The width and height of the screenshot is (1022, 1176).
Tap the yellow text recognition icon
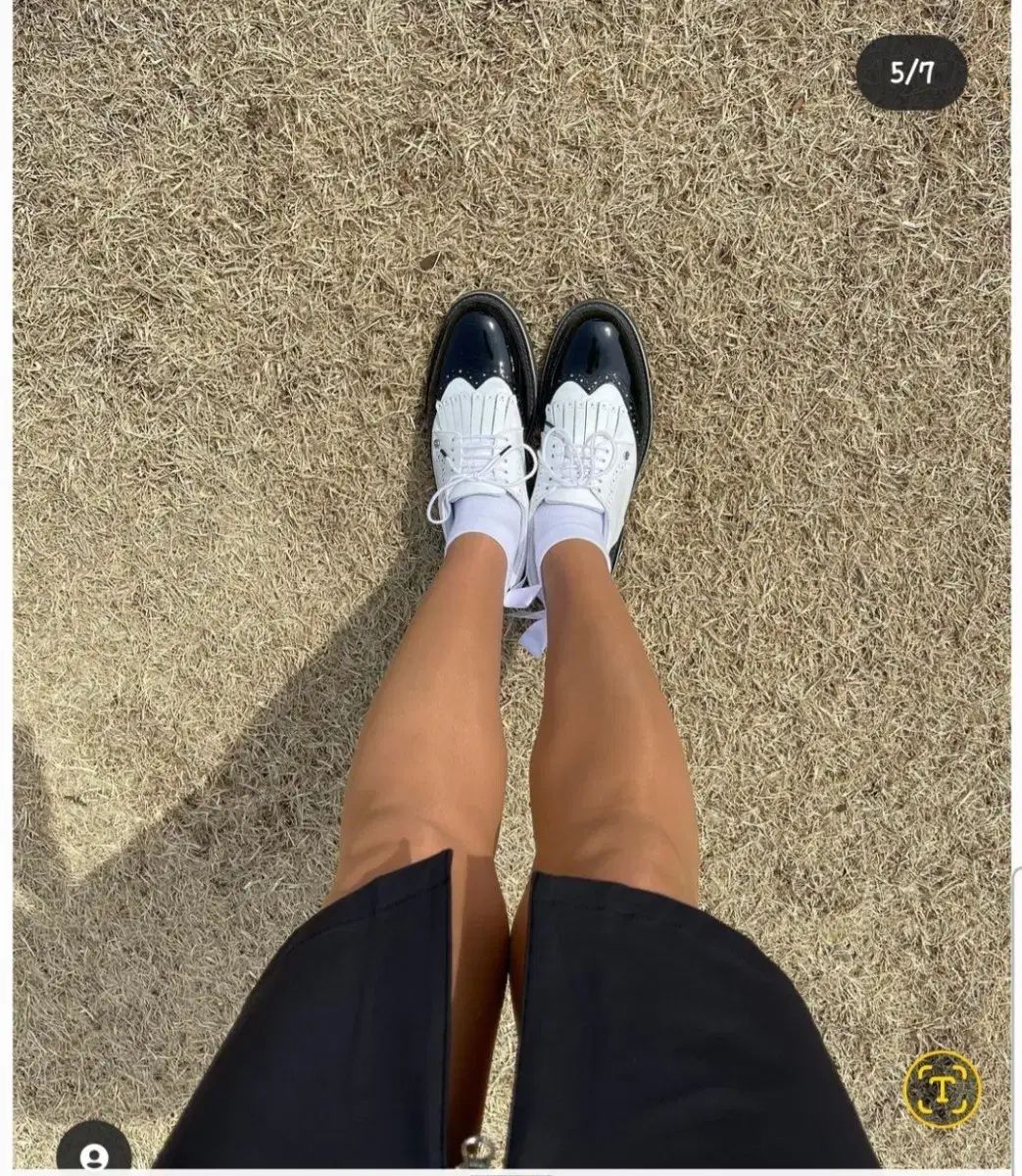[942, 1090]
